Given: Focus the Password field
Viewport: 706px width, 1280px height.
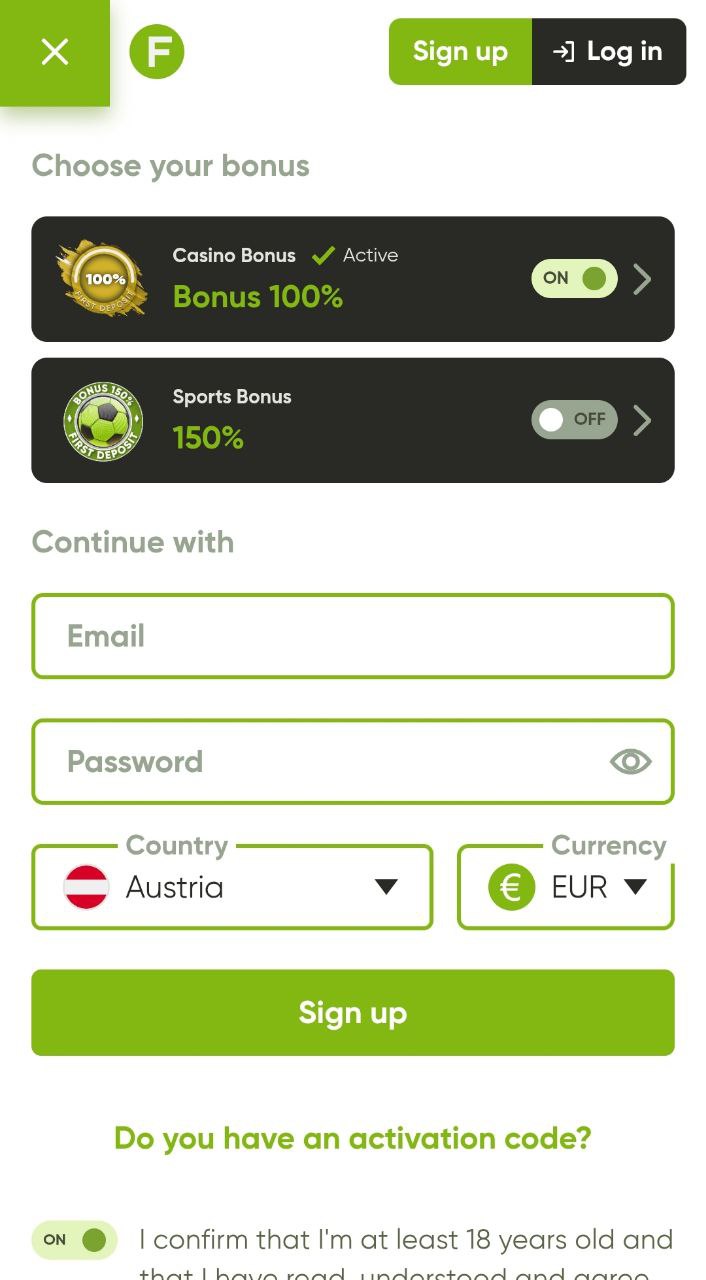Looking at the screenshot, I should (x=353, y=762).
